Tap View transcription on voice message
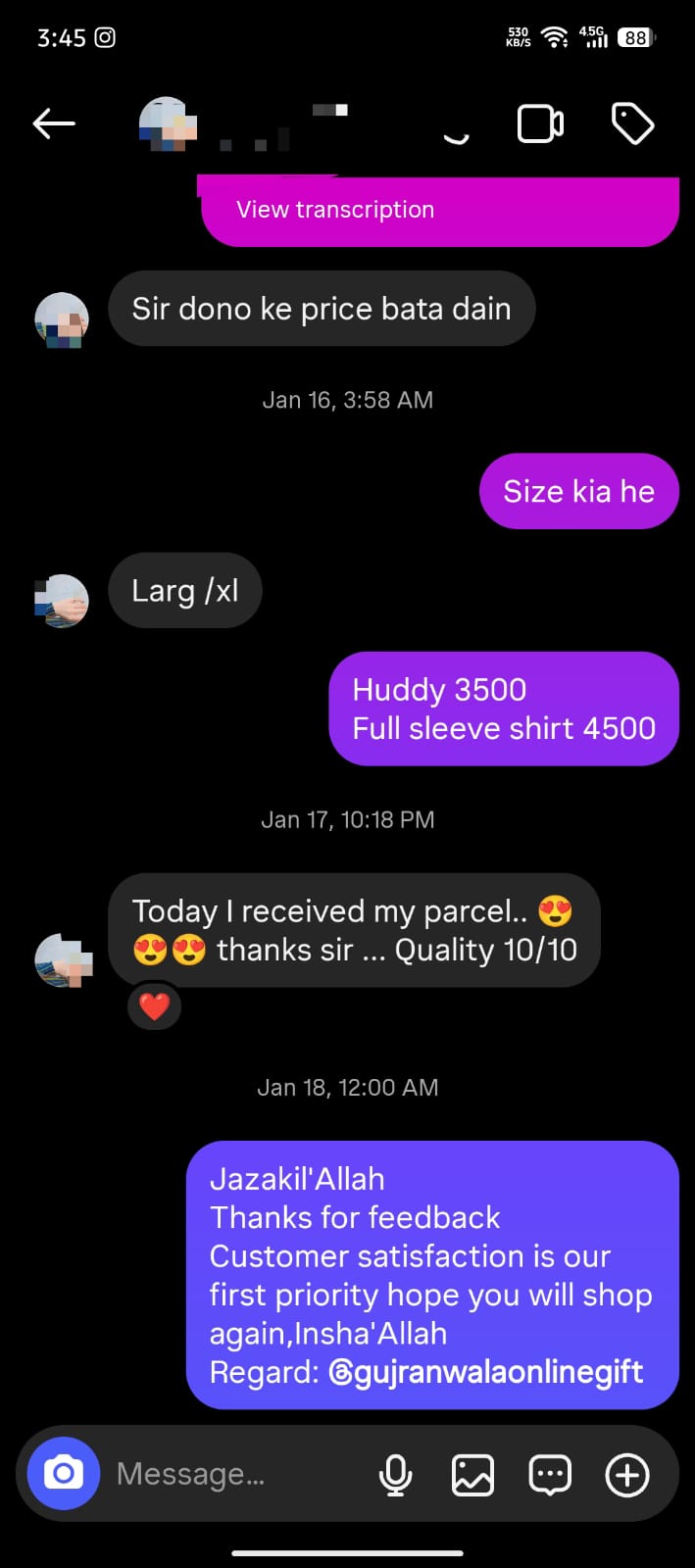695x1568 pixels. 335,210
